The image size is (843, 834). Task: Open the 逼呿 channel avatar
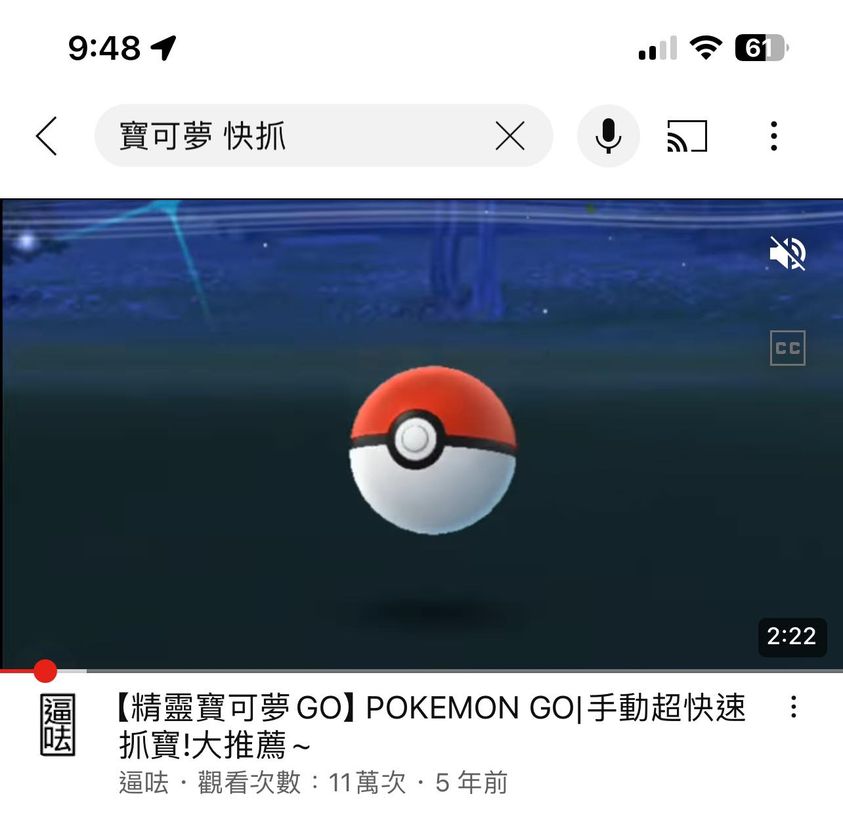coord(57,726)
